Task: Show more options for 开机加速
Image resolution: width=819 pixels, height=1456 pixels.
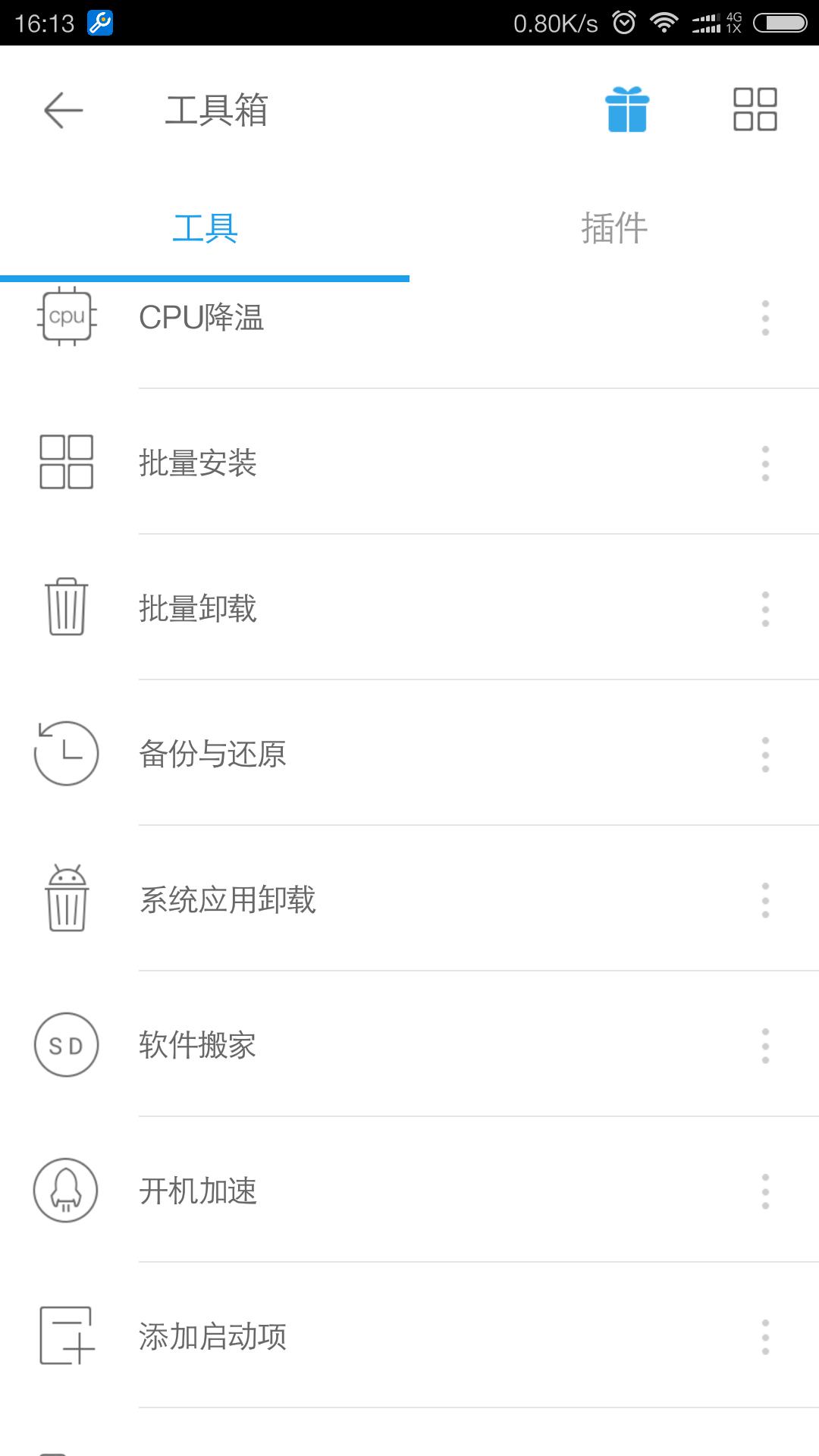Action: (765, 1191)
